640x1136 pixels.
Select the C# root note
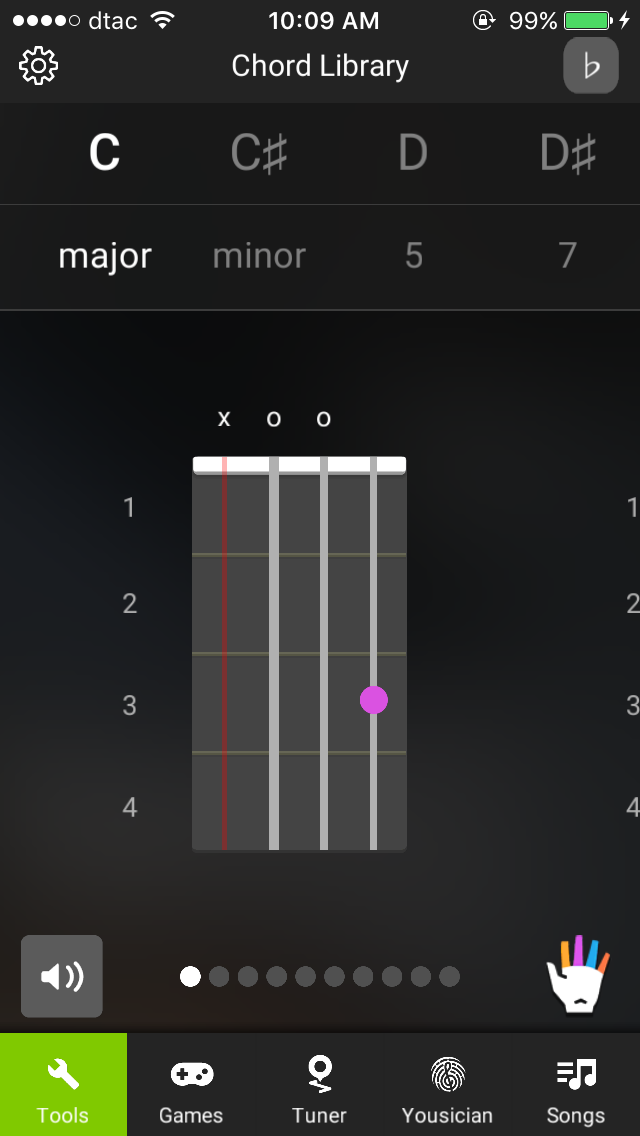(259, 153)
